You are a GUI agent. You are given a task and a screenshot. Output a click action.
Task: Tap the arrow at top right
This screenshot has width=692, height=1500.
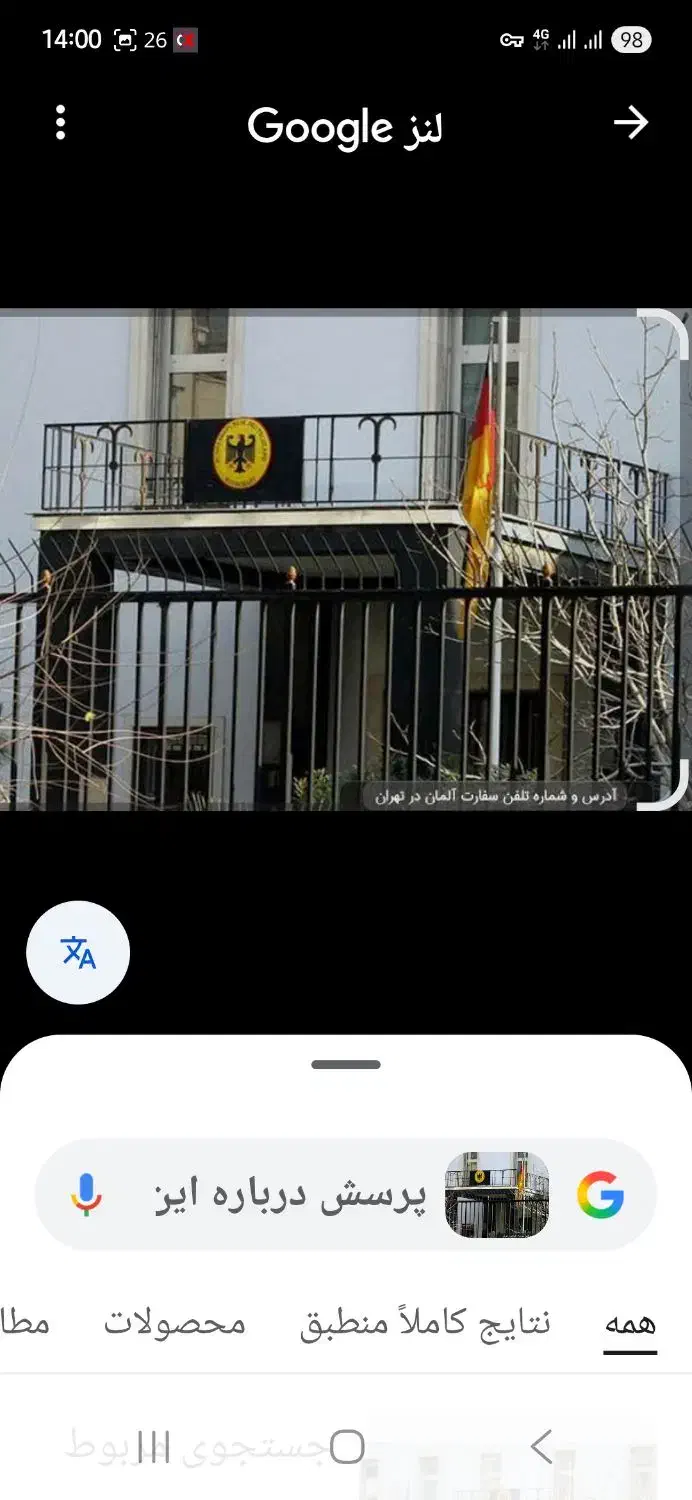point(631,123)
